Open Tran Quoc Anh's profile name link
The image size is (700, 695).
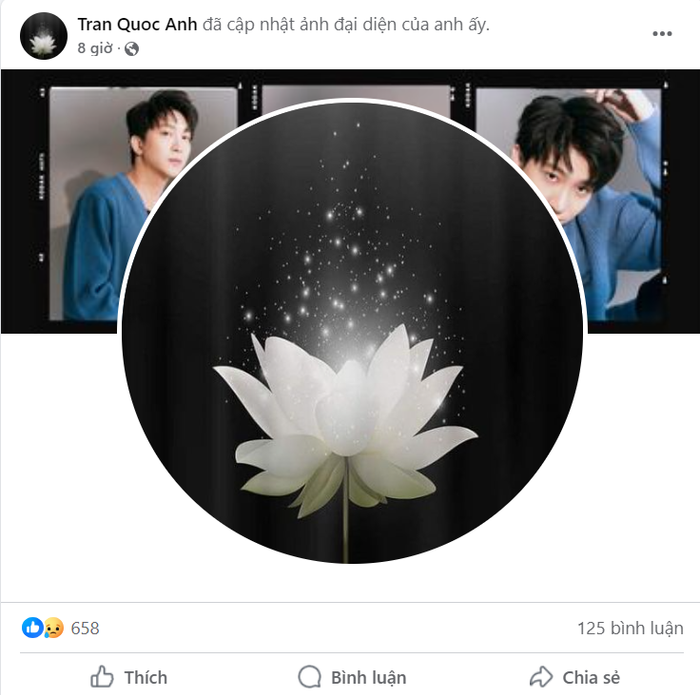click(137, 25)
